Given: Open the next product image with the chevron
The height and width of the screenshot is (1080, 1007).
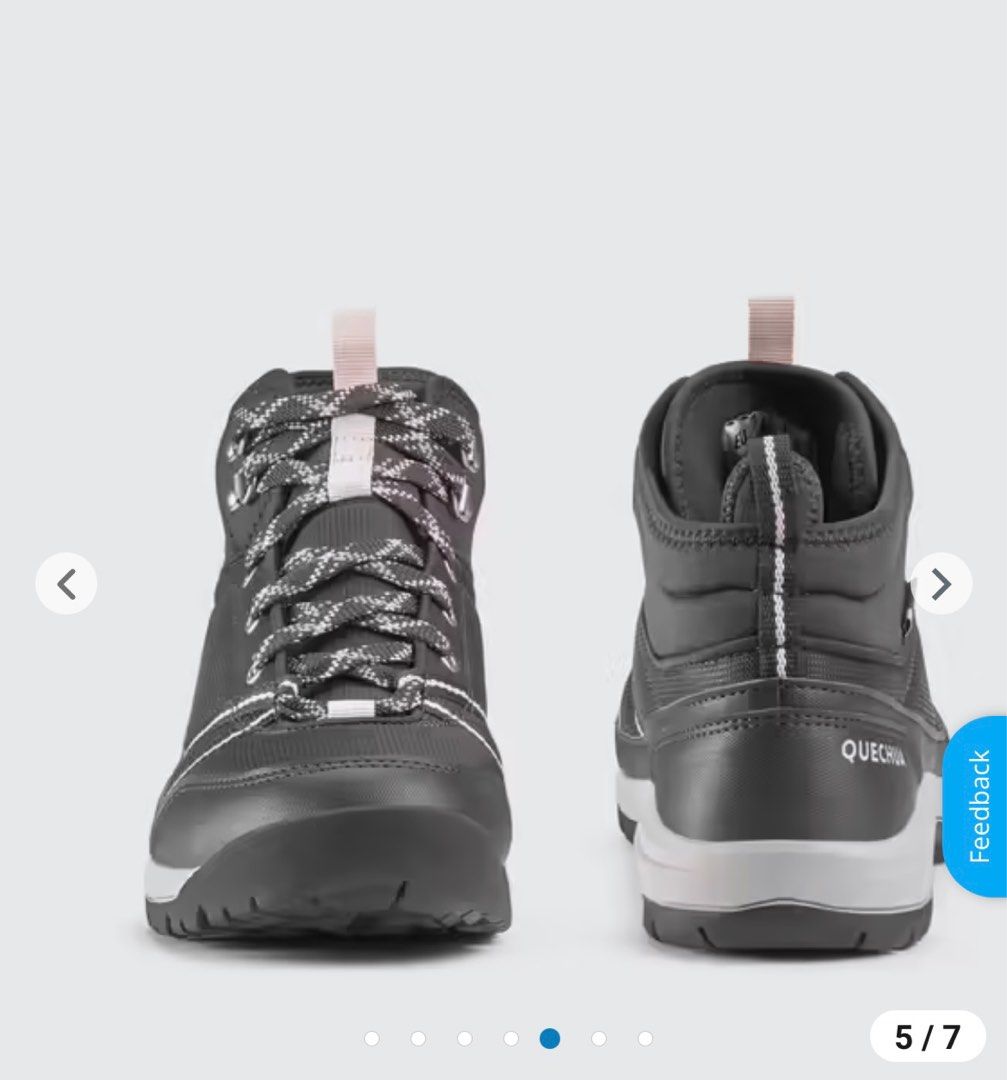Looking at the screenshot, I should tap(940, 584).
